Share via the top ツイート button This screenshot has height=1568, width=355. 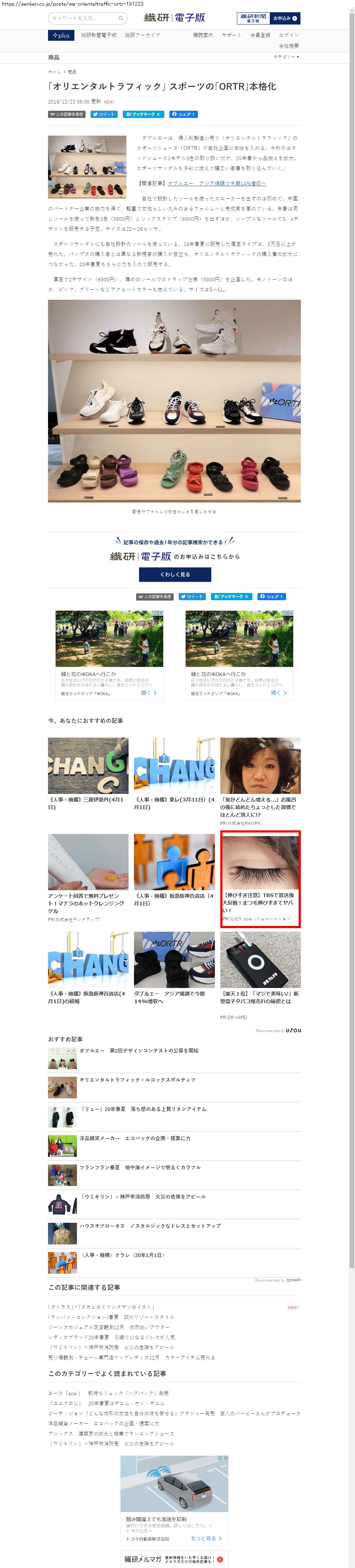pyautogui.click(x=104, y=114)
